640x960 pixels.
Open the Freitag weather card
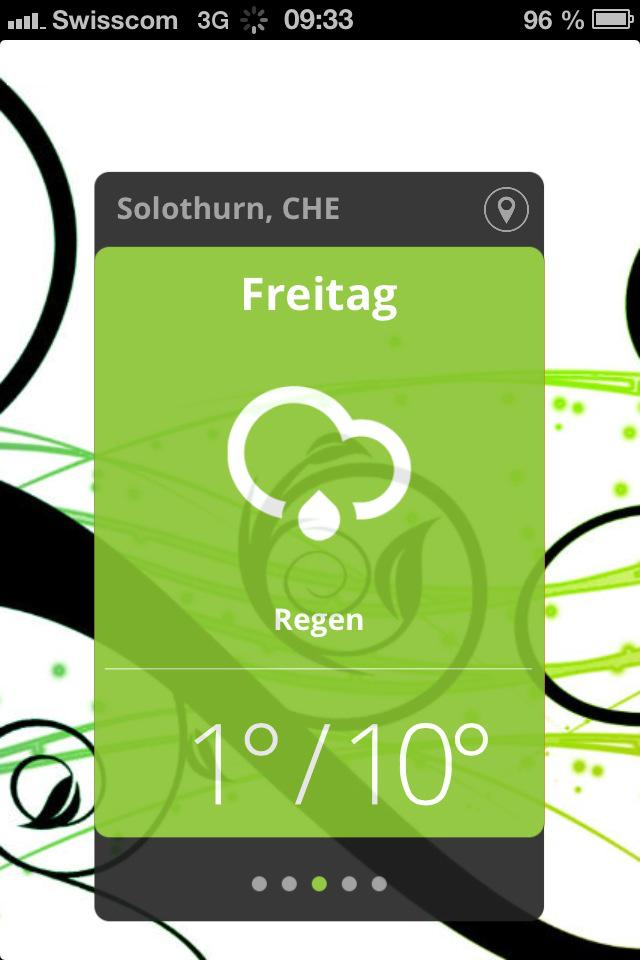319,540
